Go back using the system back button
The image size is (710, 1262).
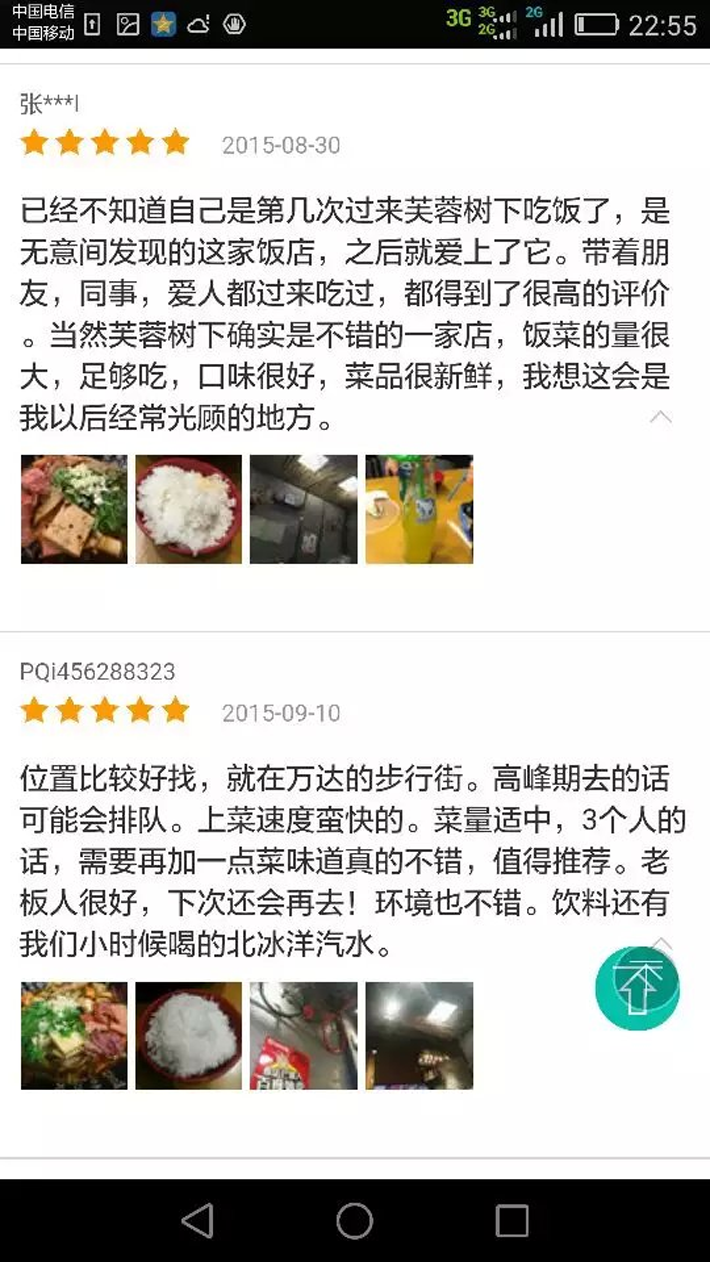click(x=197, y=1220)
